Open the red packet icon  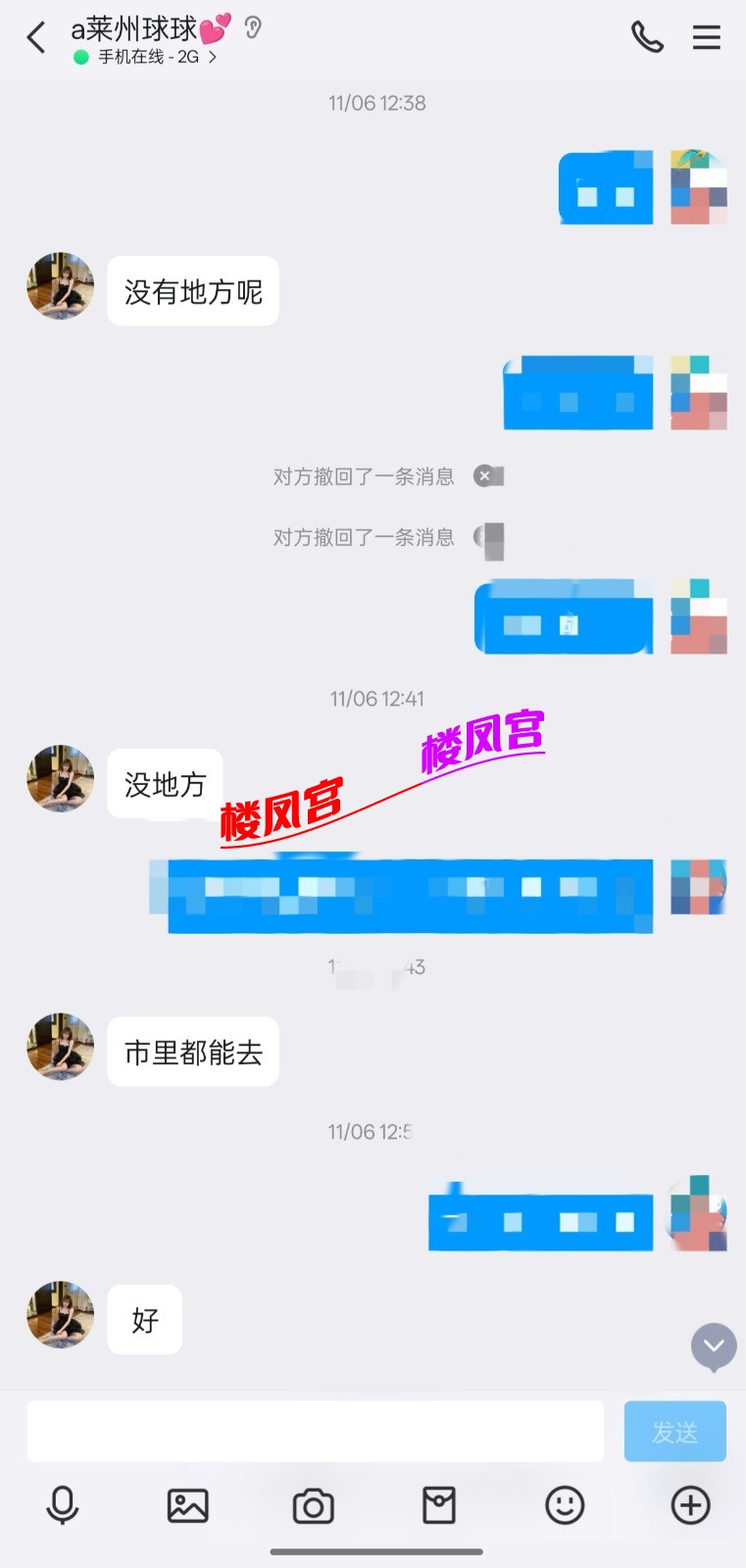(438, 1505)
